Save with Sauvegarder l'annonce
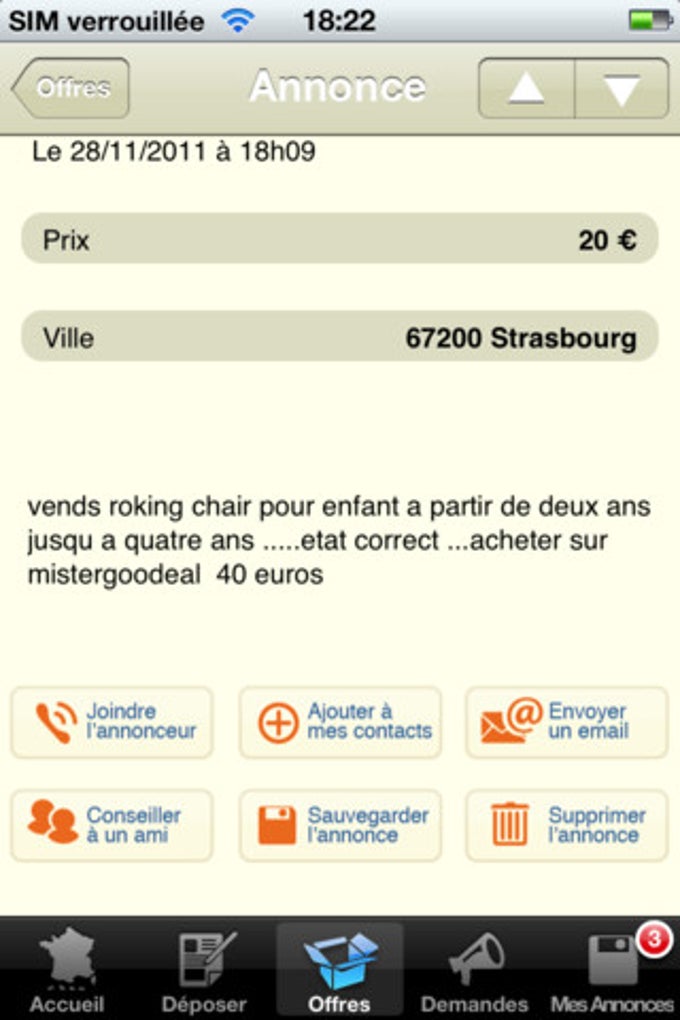The height and width of the screenshot is (1020, 680). 340,825
